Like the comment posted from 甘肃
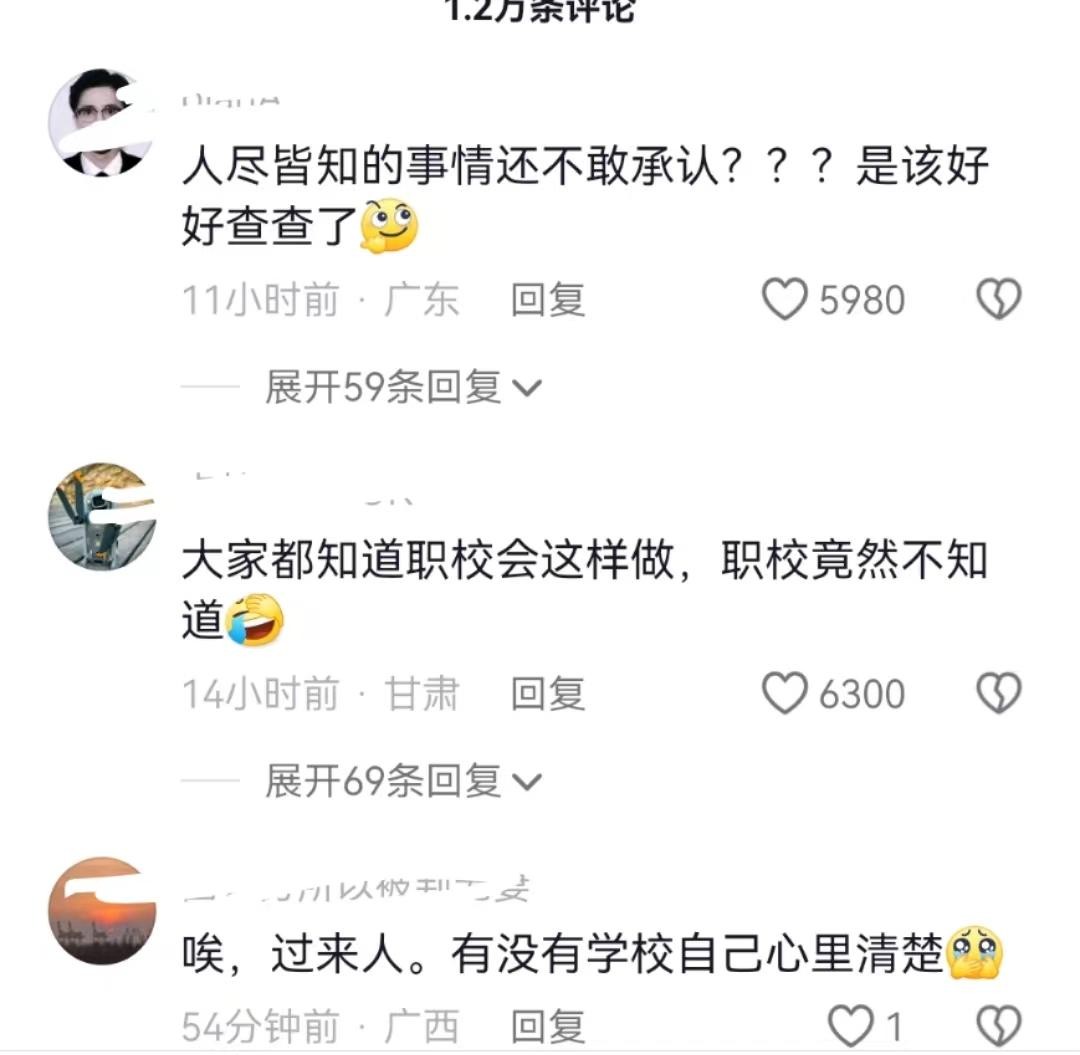 (785, 694)
